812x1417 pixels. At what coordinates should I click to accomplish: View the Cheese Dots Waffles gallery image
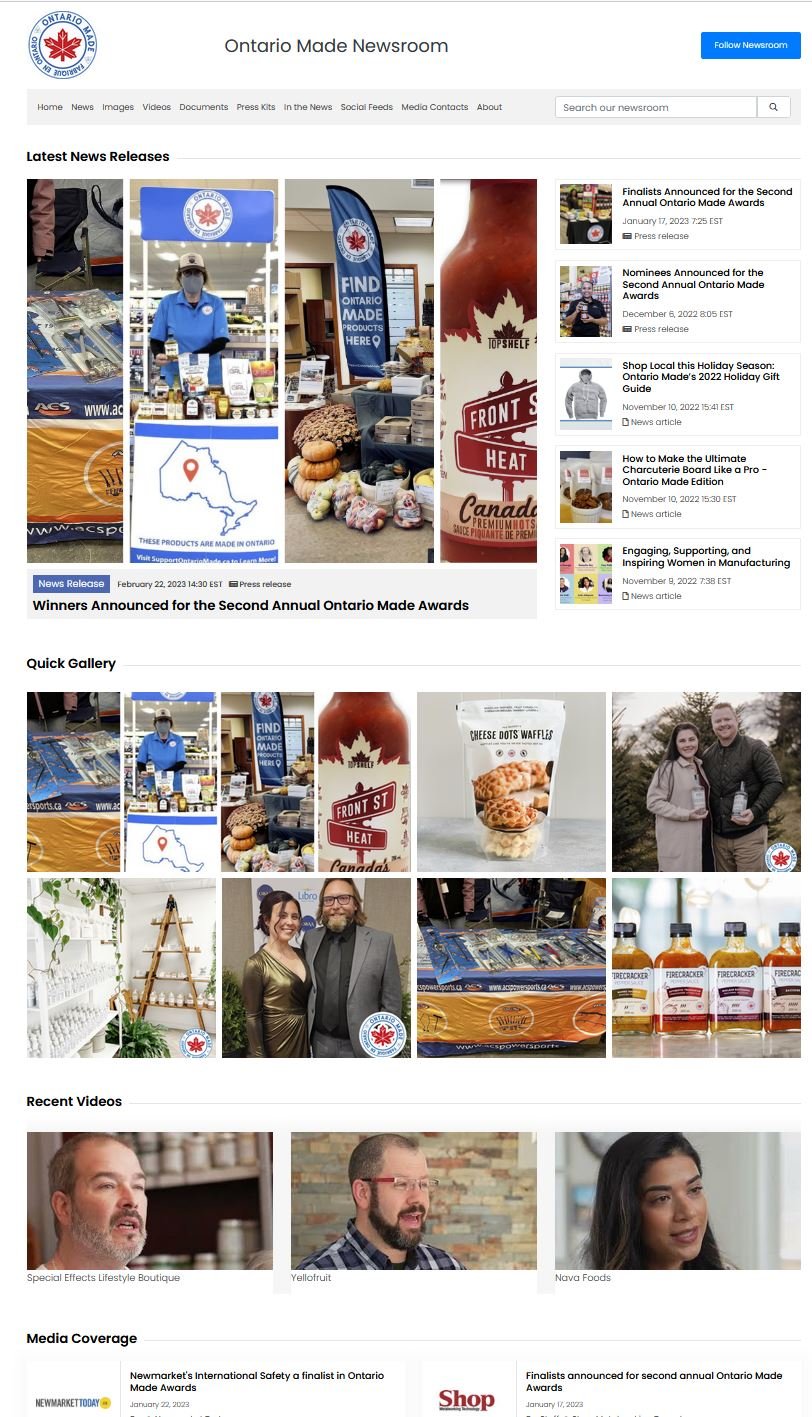click(511, 781)
